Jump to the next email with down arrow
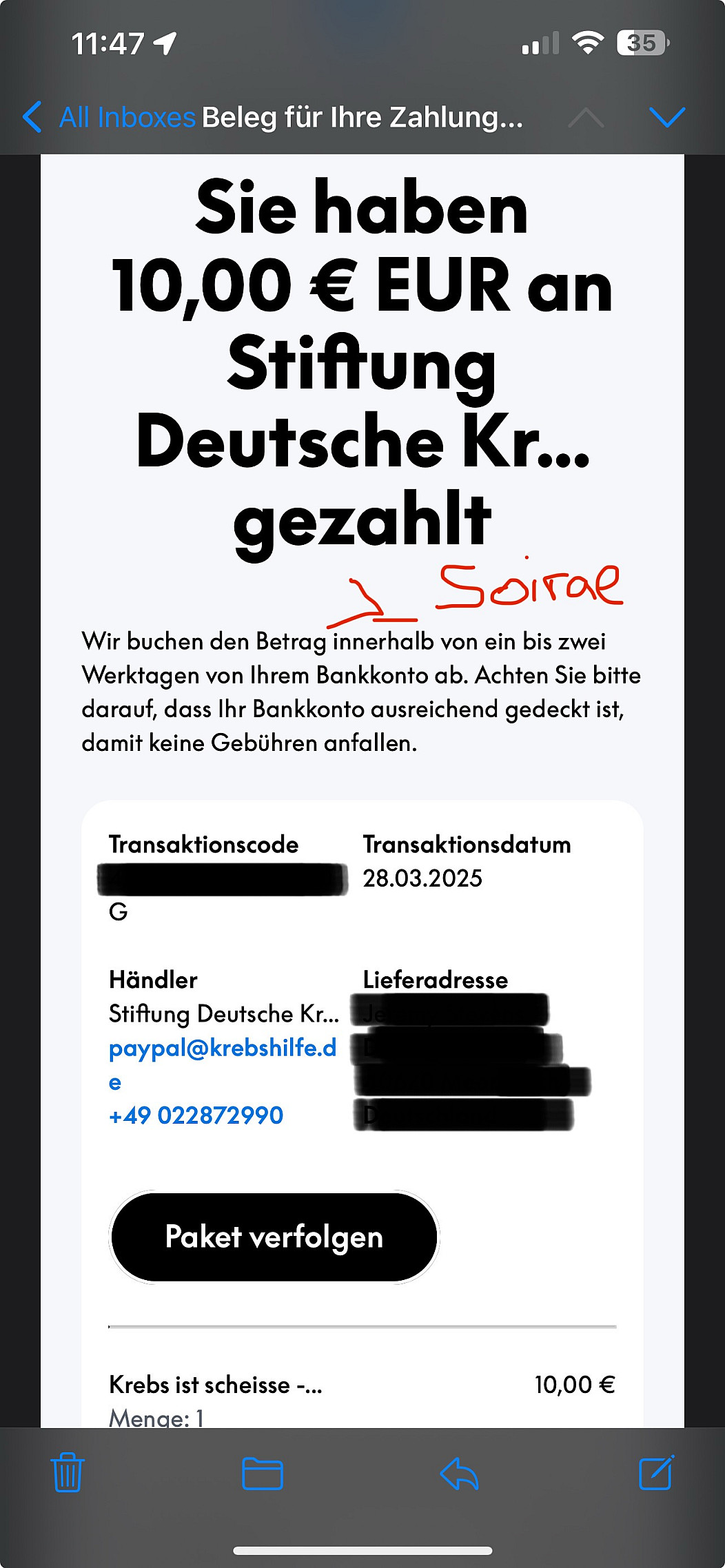Viewport: 725px width, 1568px height. pyautogui.click(x=666, y=117)
